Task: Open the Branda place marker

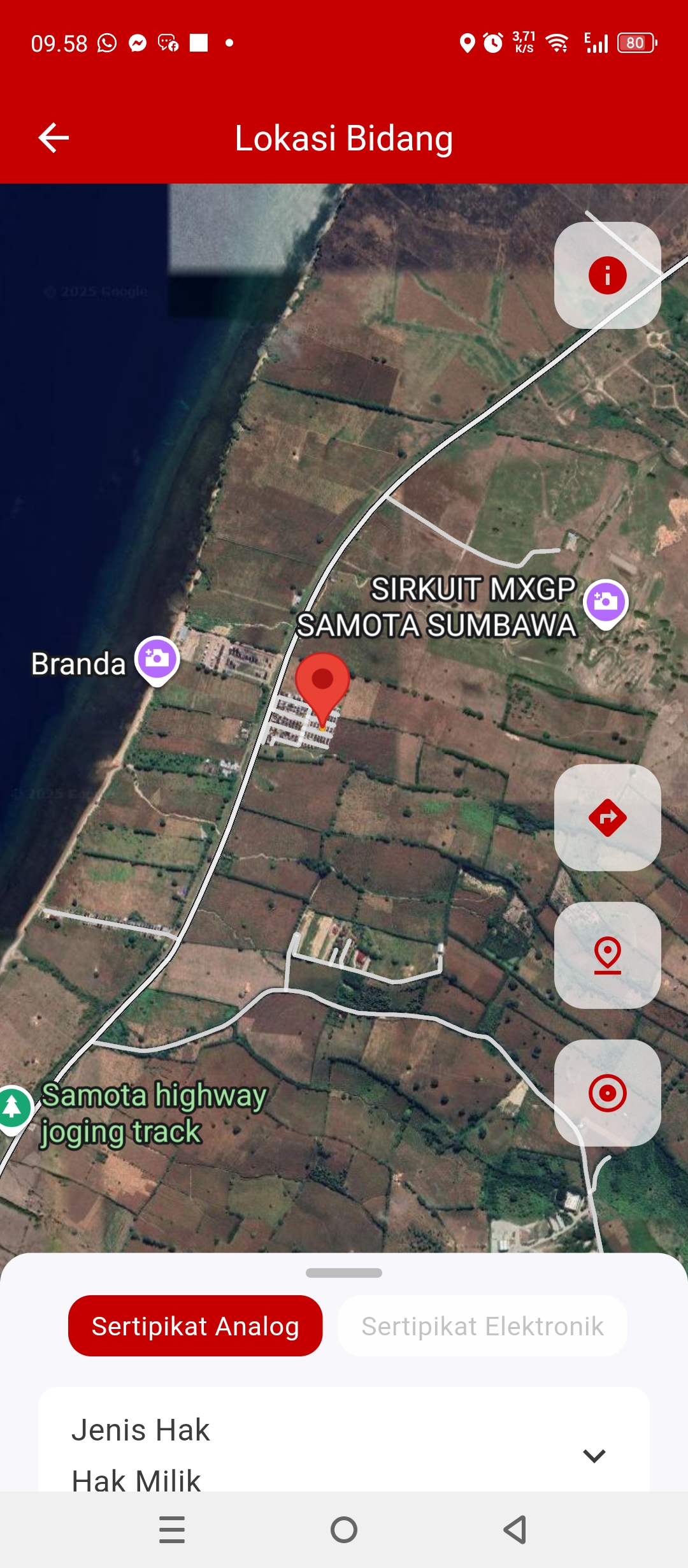Action: click(157, 659)
